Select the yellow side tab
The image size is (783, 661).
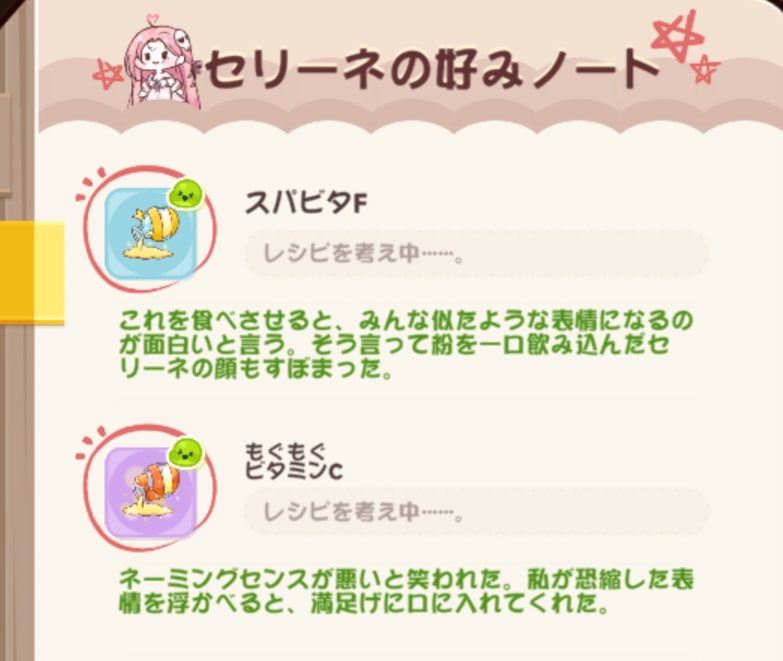[30, 272]
